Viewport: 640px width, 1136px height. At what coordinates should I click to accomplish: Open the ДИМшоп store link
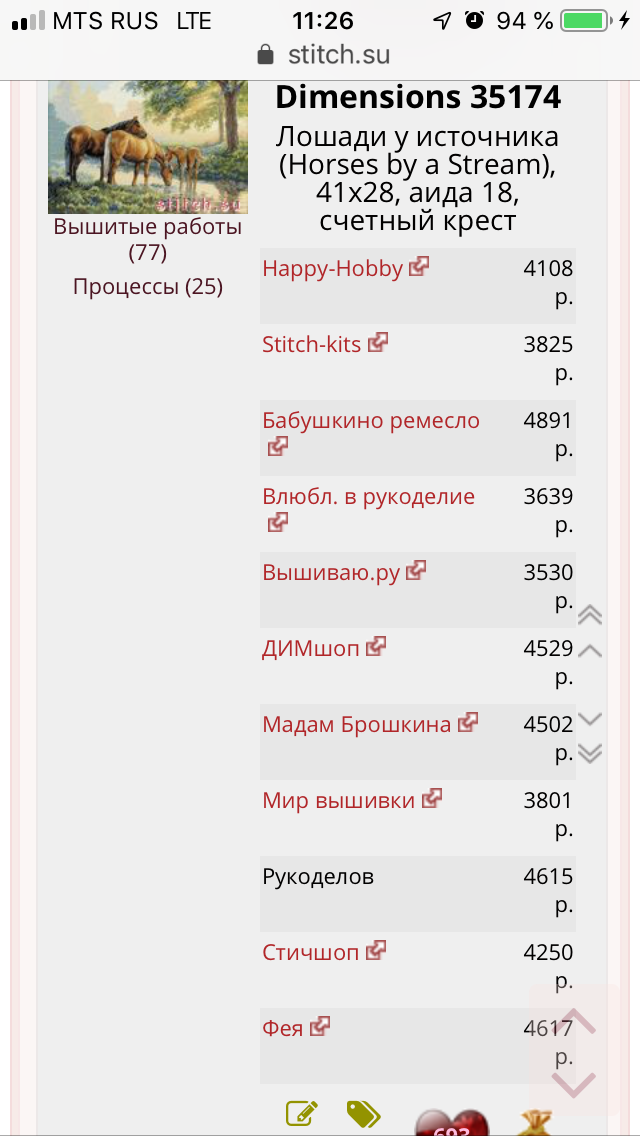tap(311, 648)
